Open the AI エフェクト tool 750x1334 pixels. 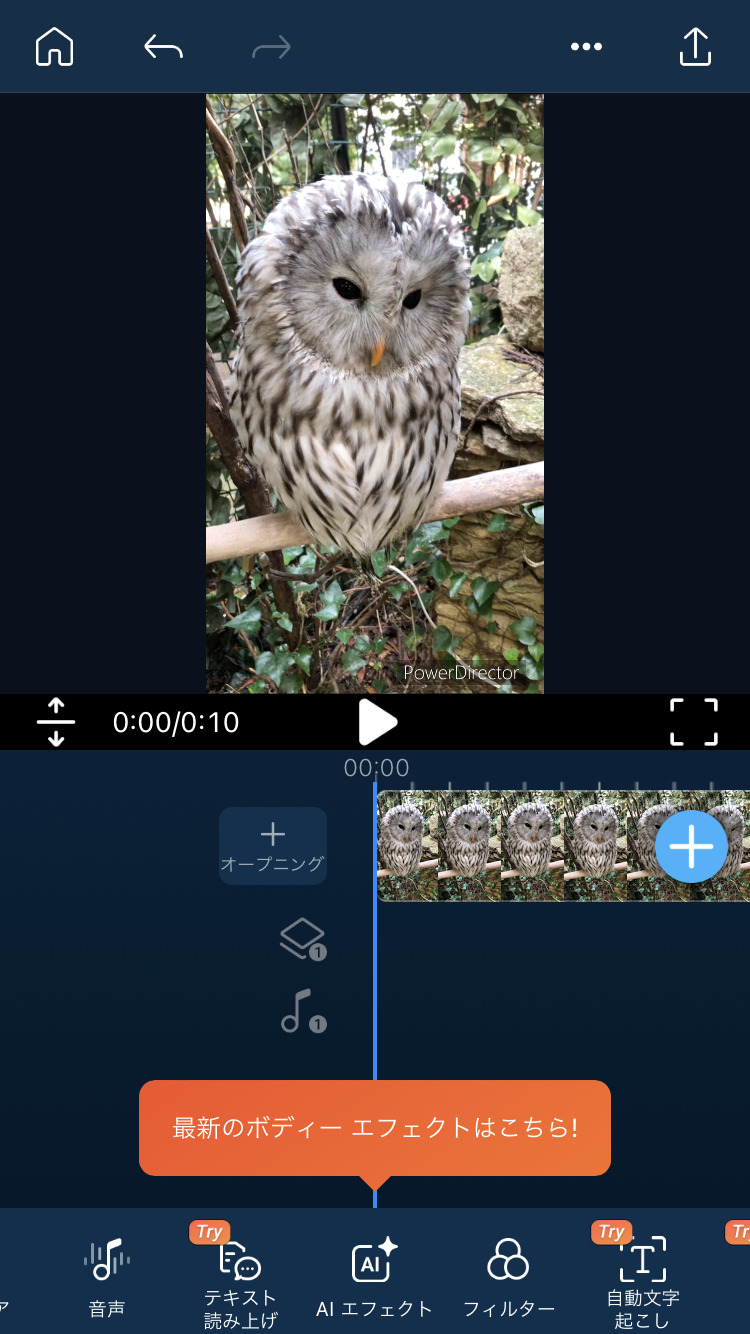click(375, 1278)
